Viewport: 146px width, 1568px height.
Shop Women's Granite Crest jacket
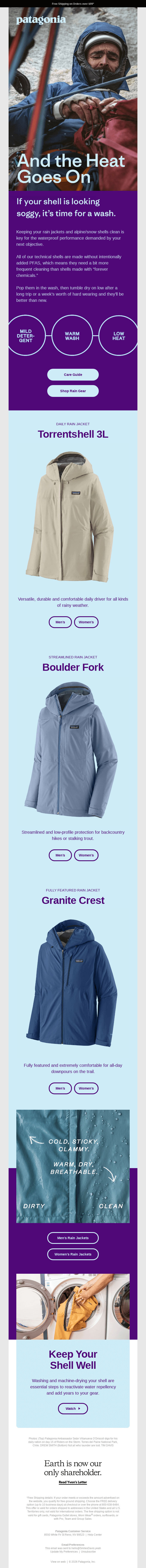click(86, 1088)
